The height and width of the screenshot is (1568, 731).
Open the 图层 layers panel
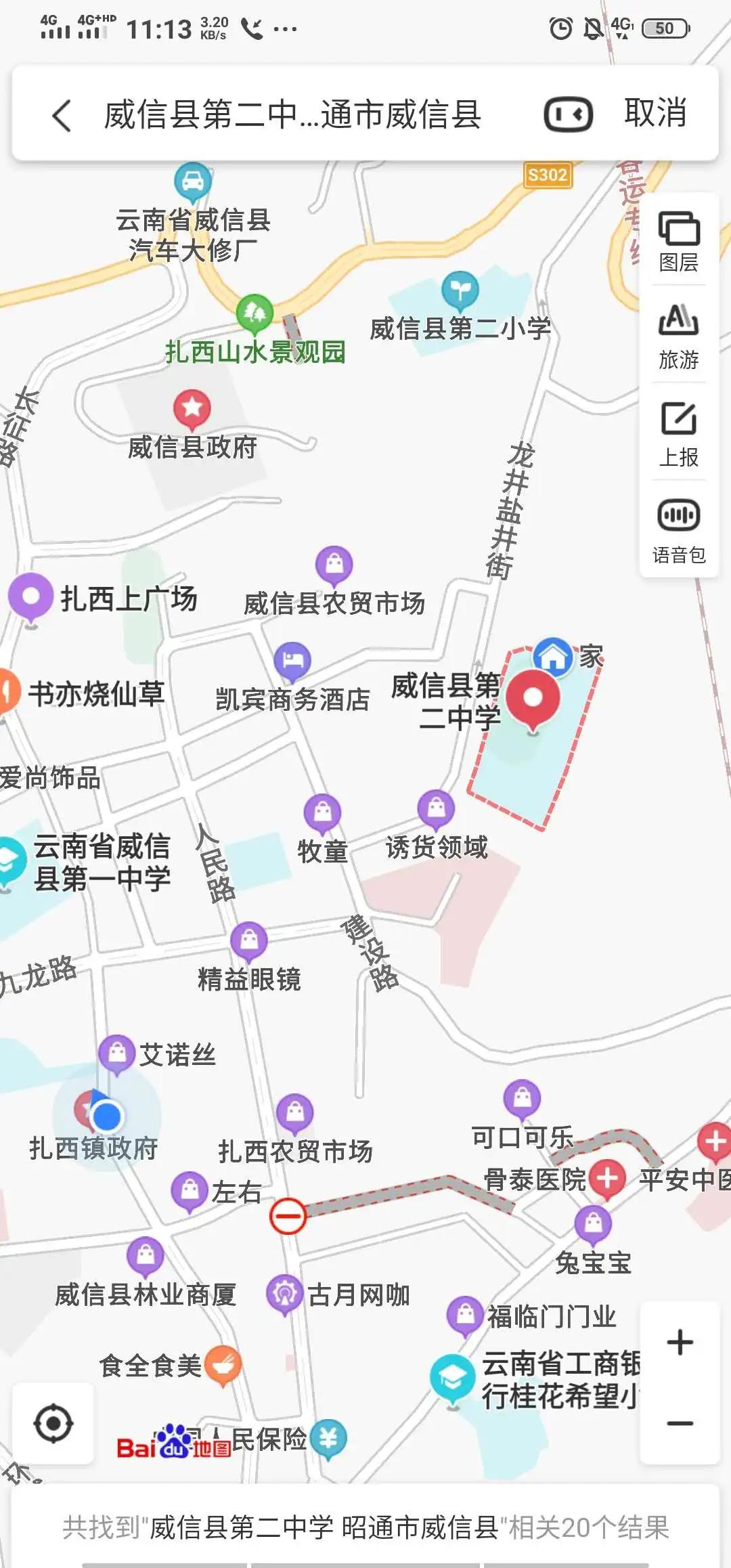point(679,241)
